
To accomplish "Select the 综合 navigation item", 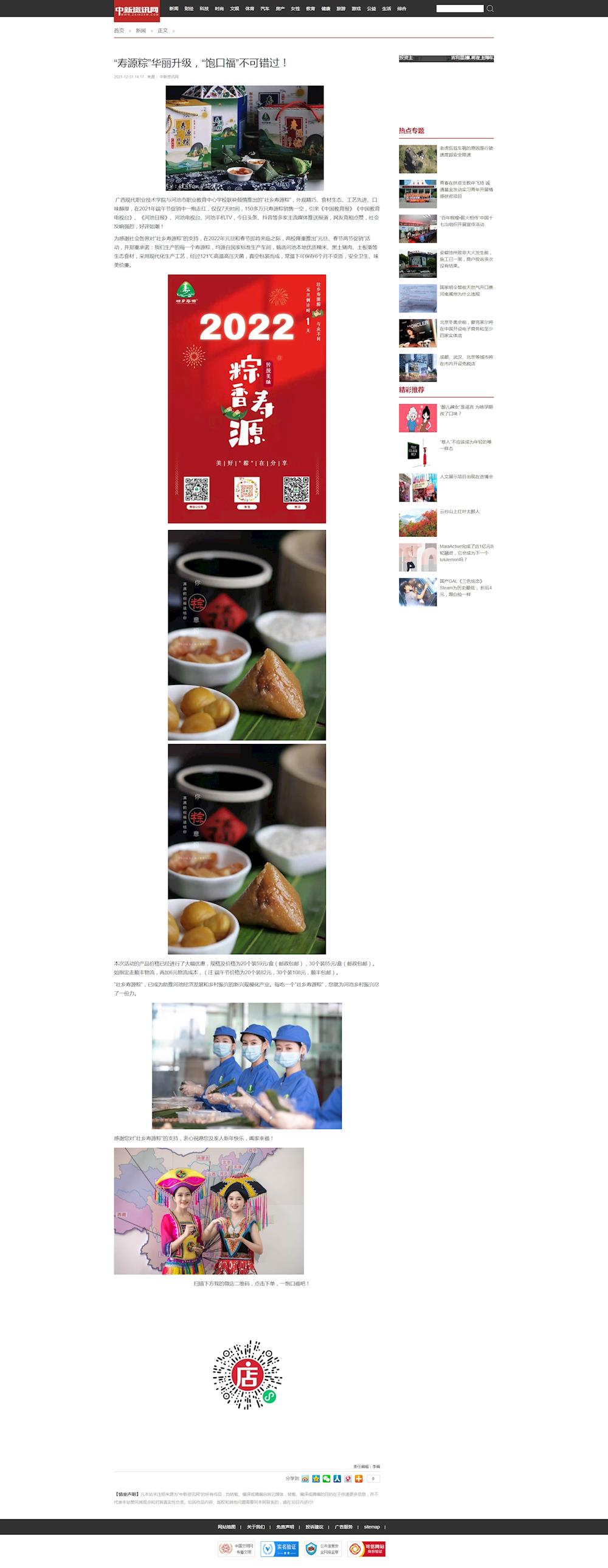I will [402, 9].
